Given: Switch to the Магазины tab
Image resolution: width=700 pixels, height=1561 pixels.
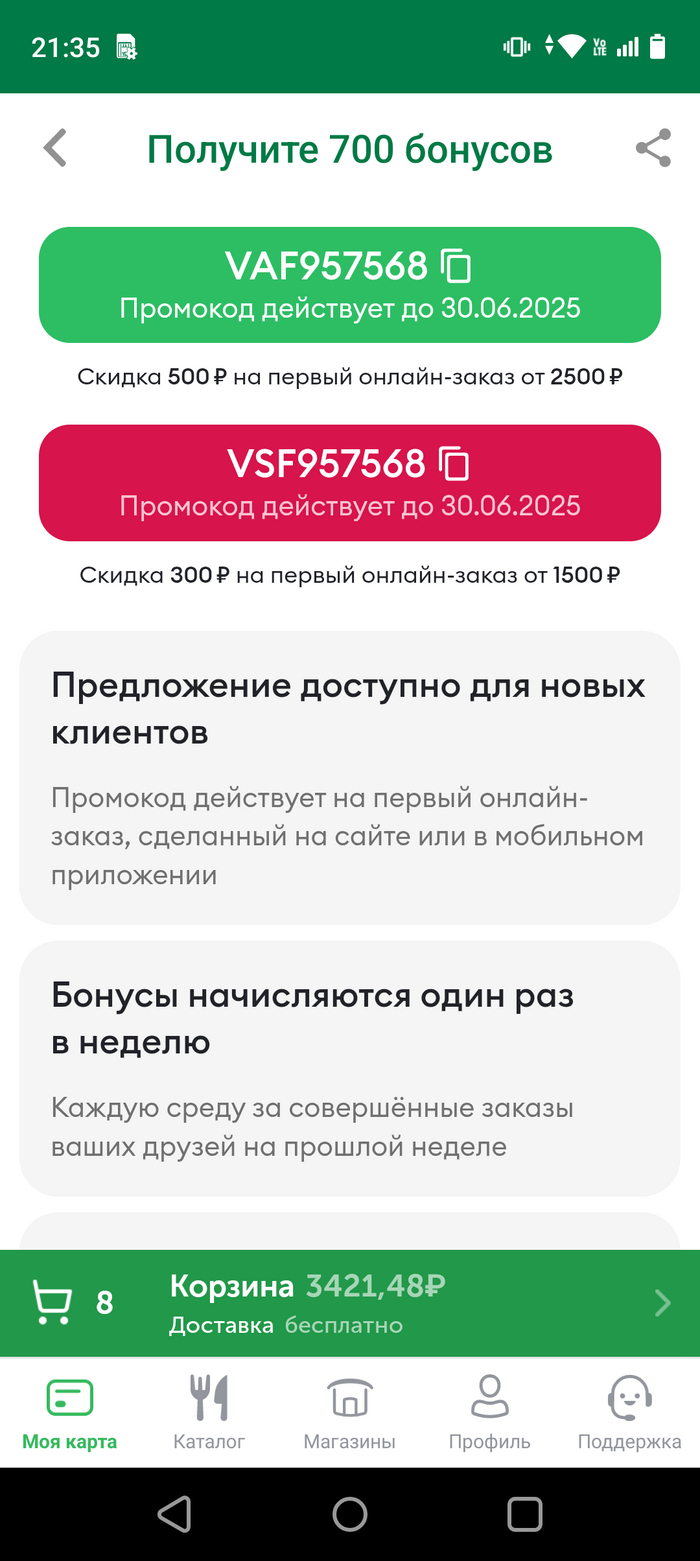Looking at the screenshot, I should 350,1412.
